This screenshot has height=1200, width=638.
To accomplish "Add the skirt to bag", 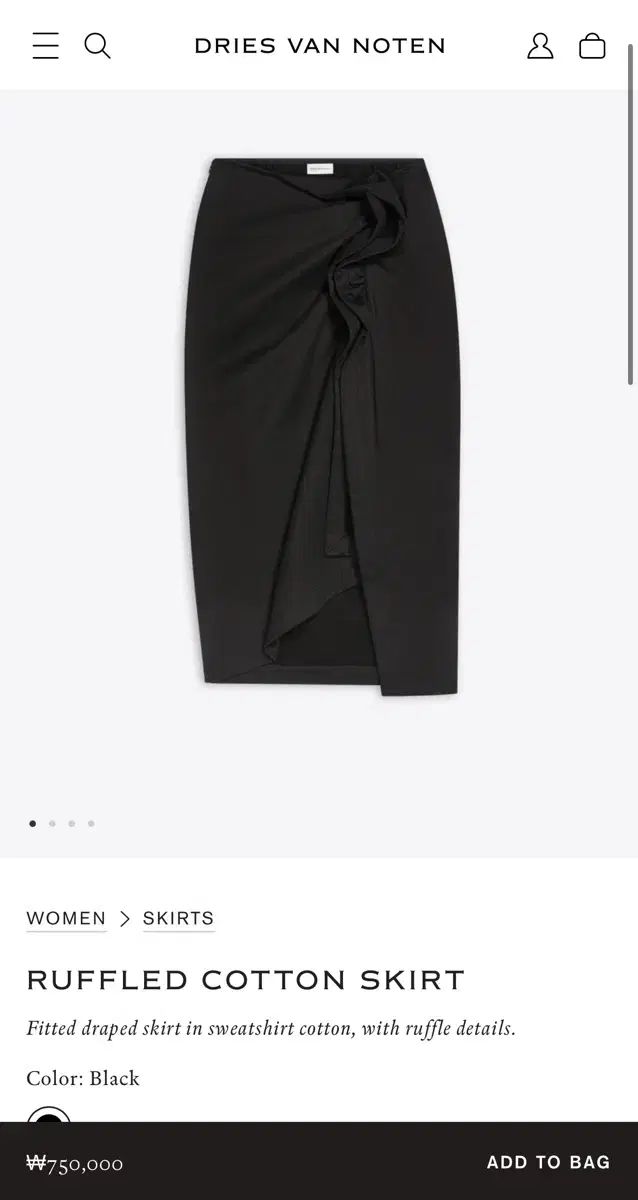I will point(548,1162).
